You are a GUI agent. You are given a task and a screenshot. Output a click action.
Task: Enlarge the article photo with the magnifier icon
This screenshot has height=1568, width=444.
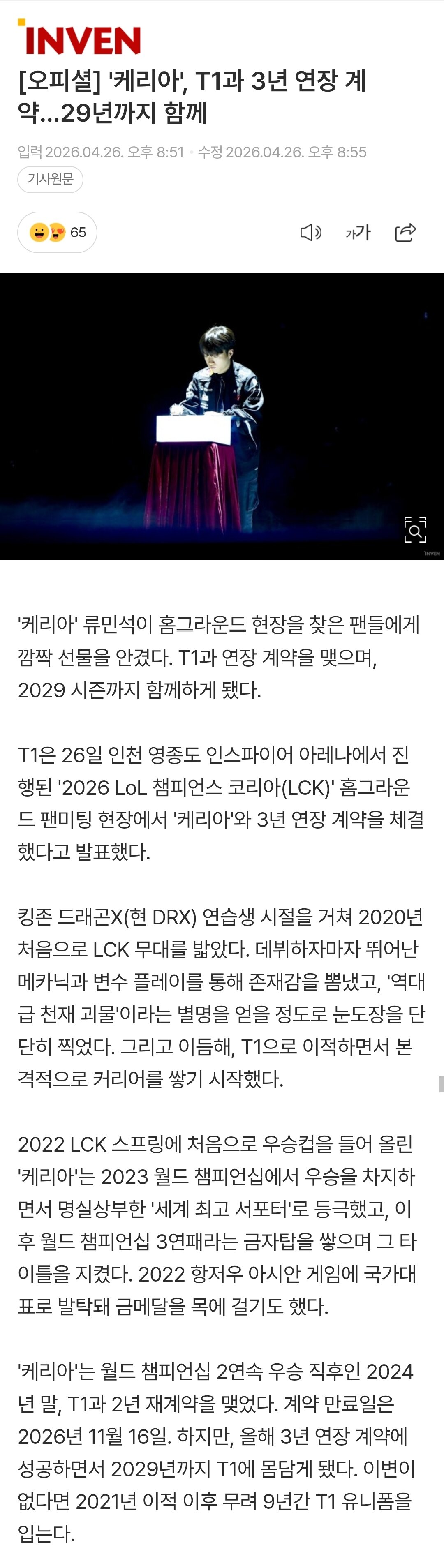pyautogui.click(x=415, y=529)
